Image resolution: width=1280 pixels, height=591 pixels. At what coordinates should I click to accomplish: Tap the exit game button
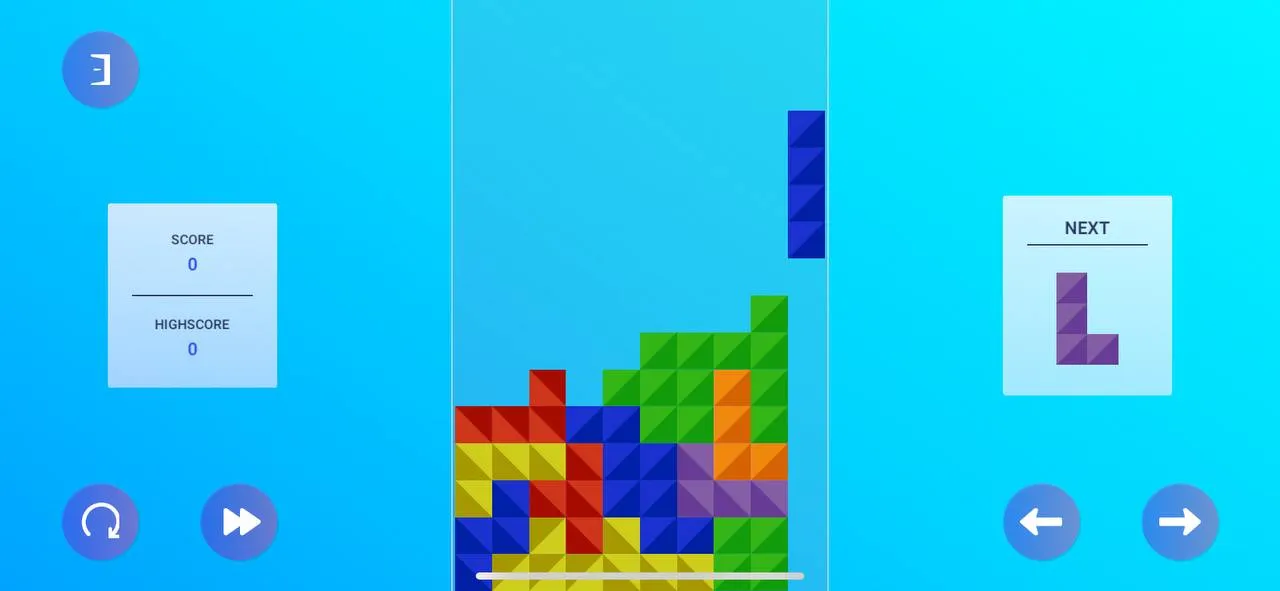[100, 70]
